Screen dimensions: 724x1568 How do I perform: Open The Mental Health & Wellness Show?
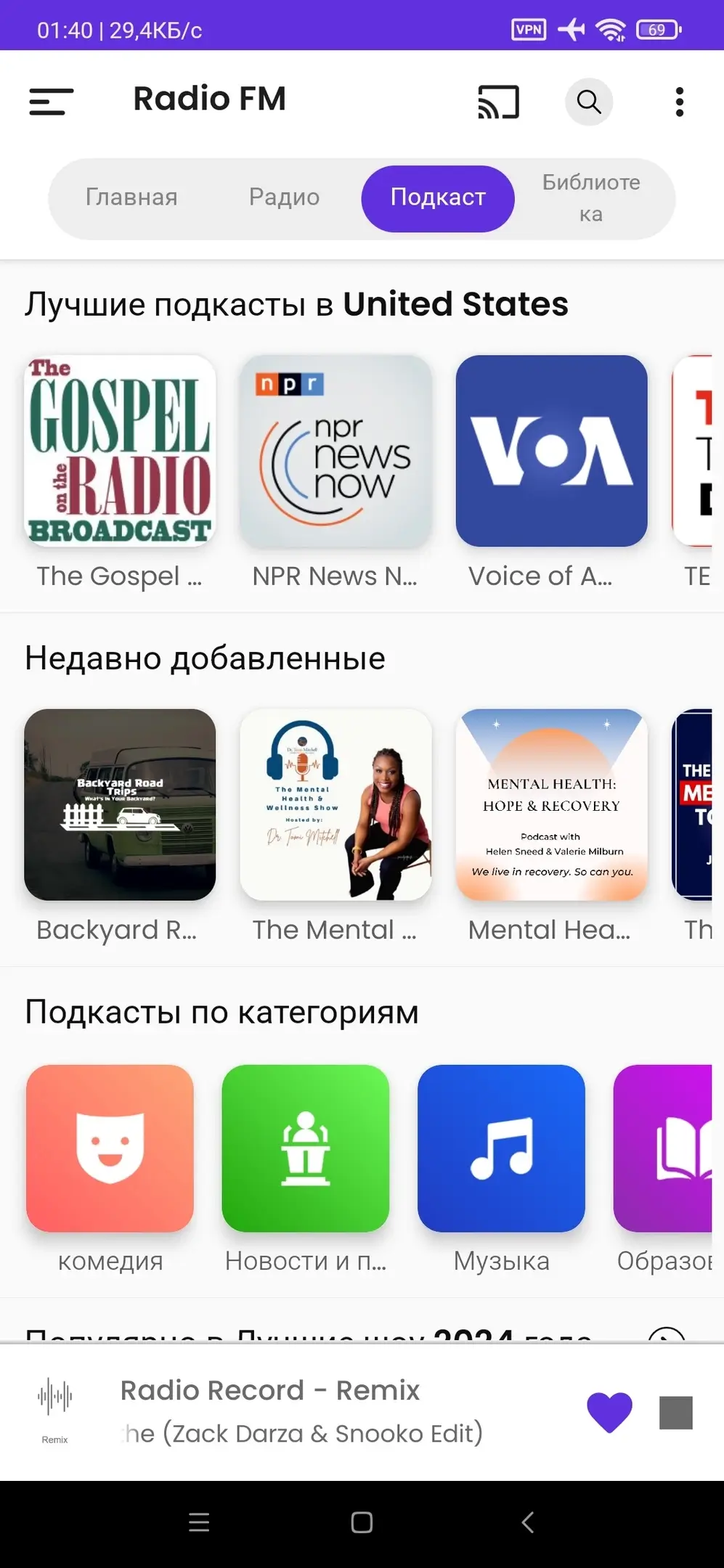(335, 804)
